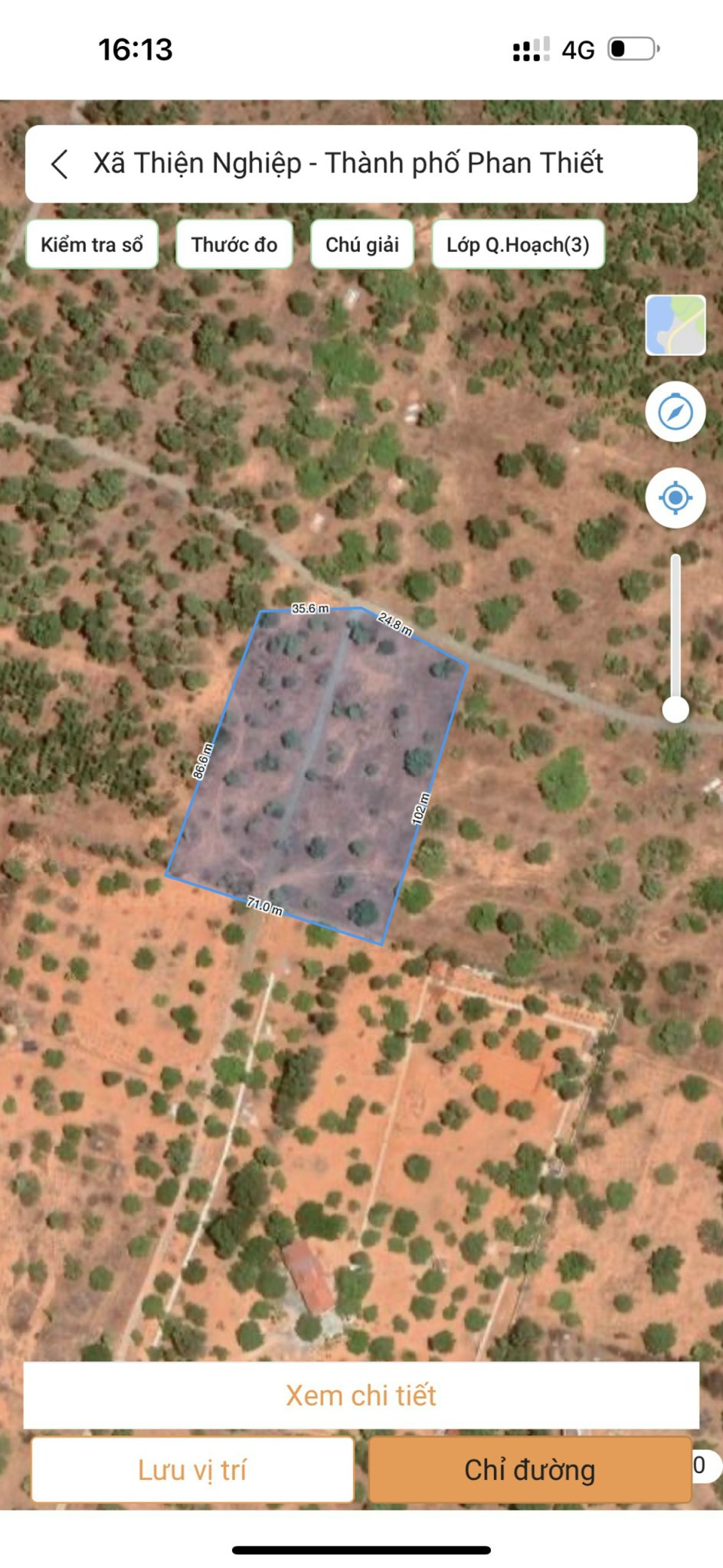The image size is (723, 1568).
Task: Go back using the header arrow
Action: tap(60, 164)
